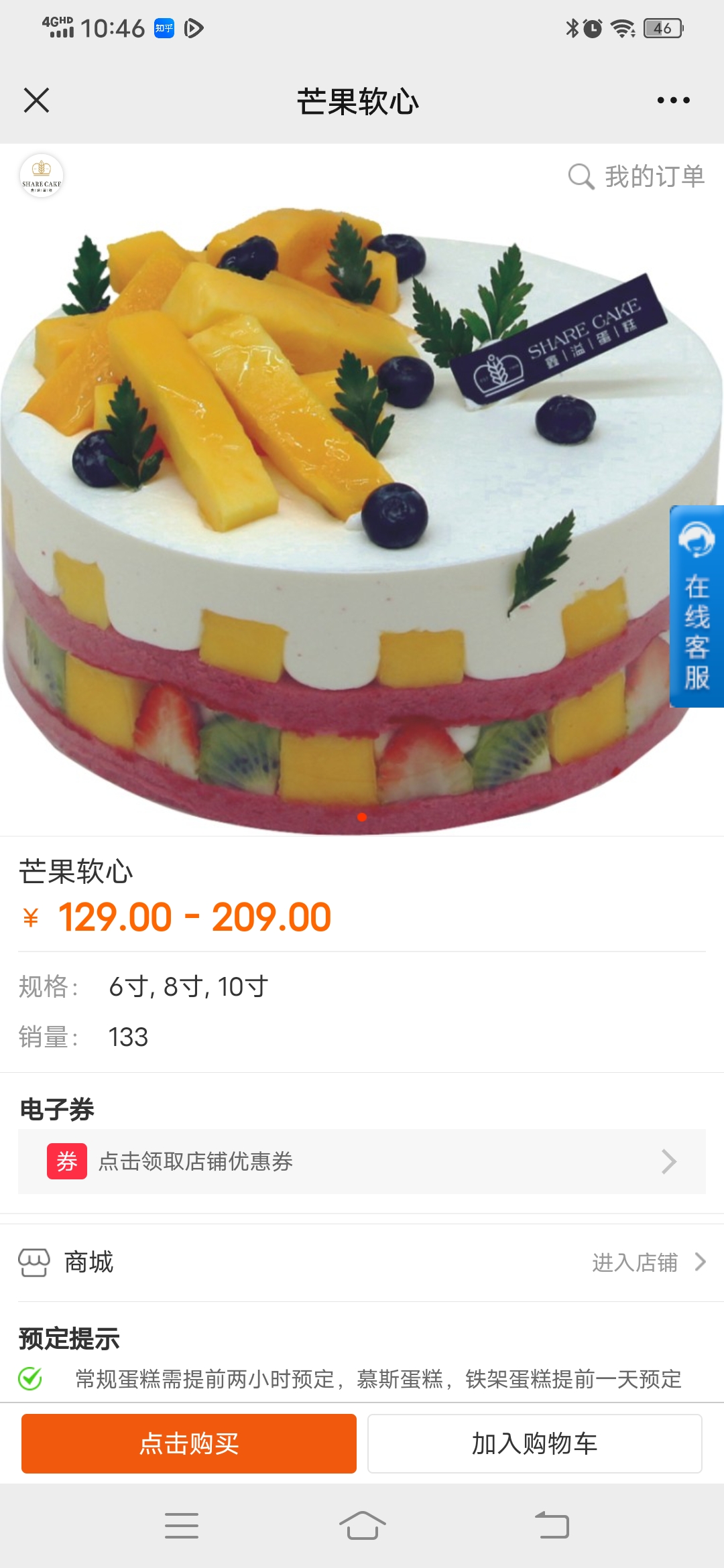724x1568 pixels.
Task: Open 我的订单 order search
Action: pyautogui.click(x=636, y=177)
